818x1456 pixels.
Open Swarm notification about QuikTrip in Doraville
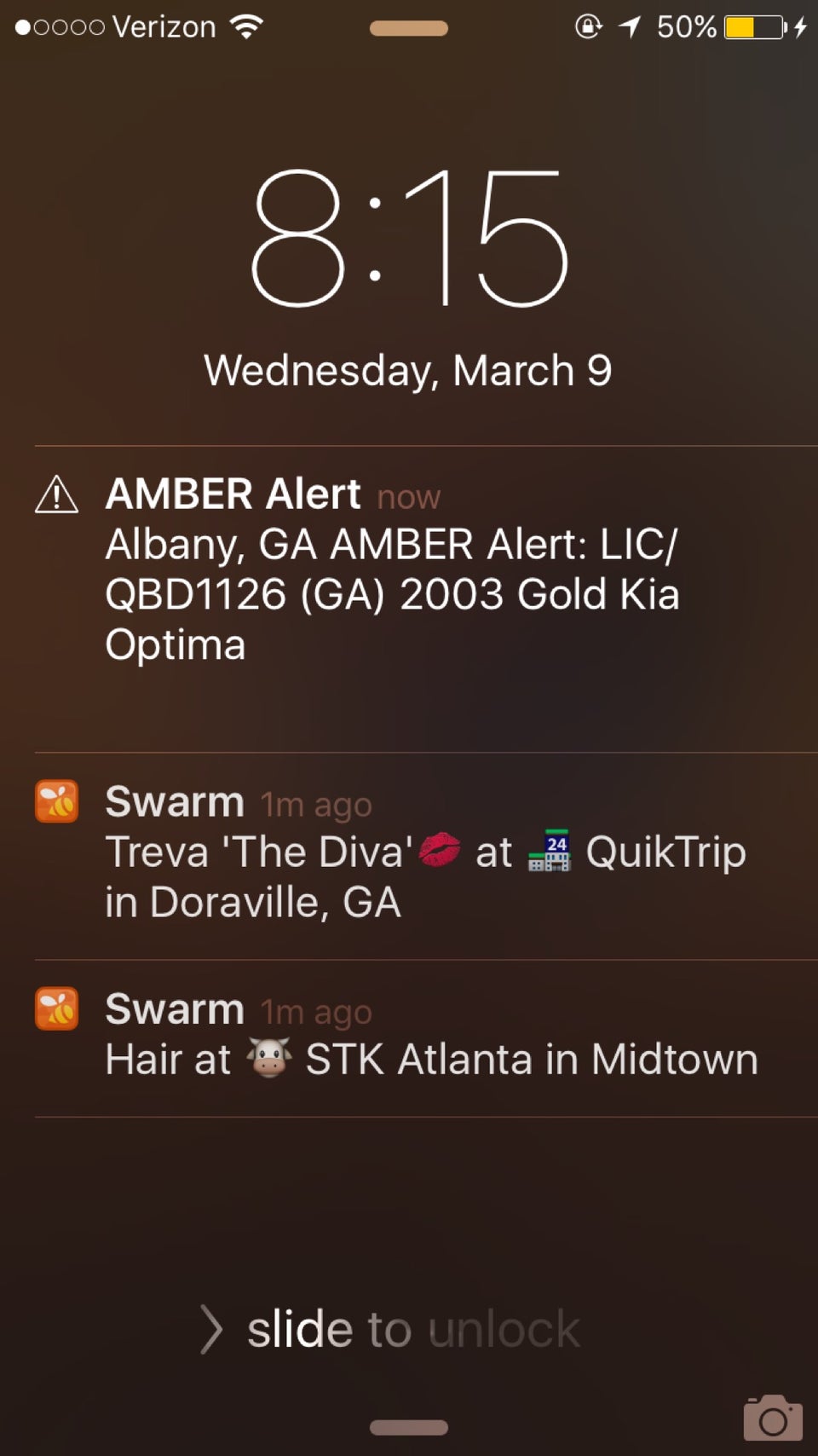(424, 853)
